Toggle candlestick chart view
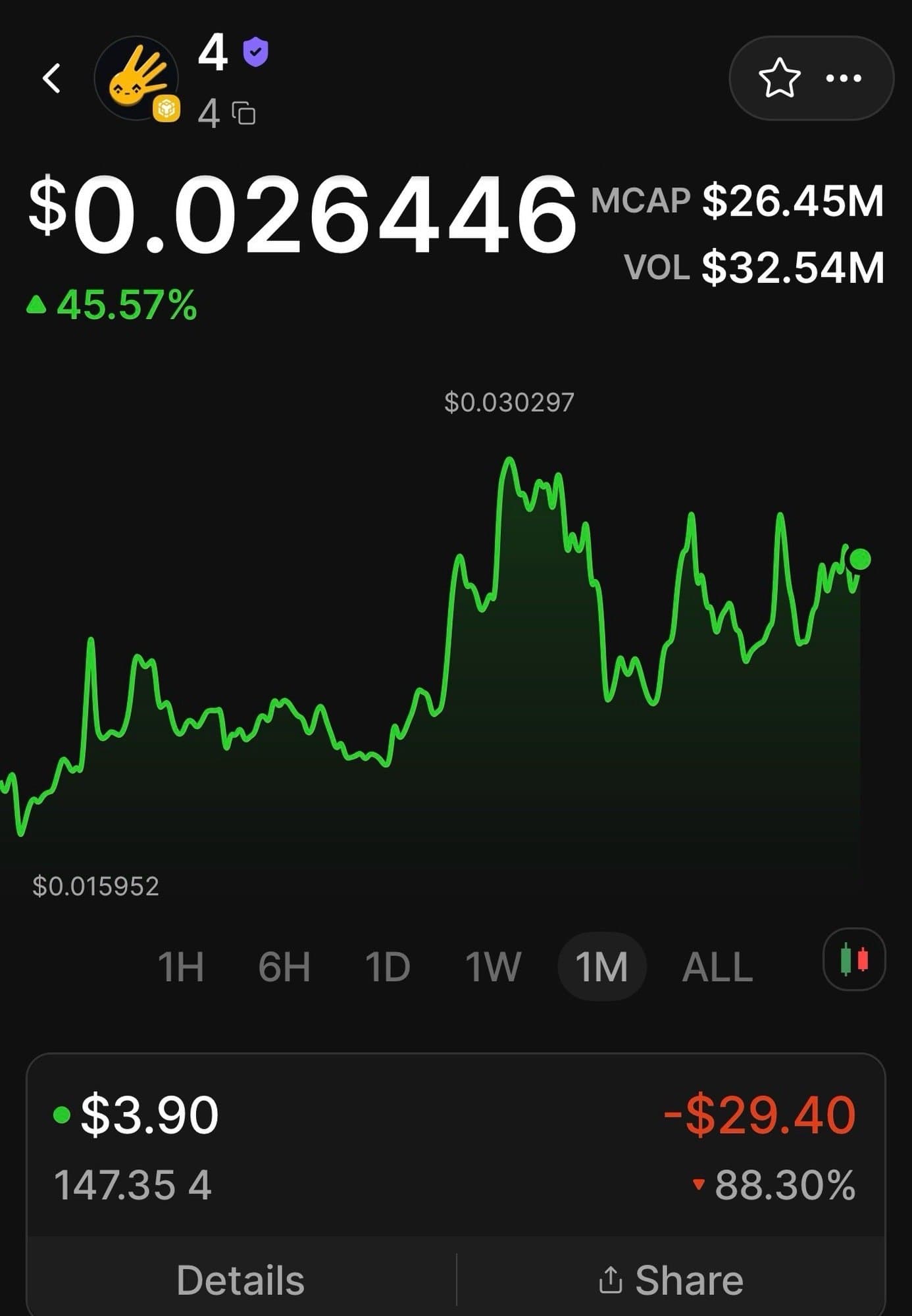912x1316 pixels. coord(854,959)
